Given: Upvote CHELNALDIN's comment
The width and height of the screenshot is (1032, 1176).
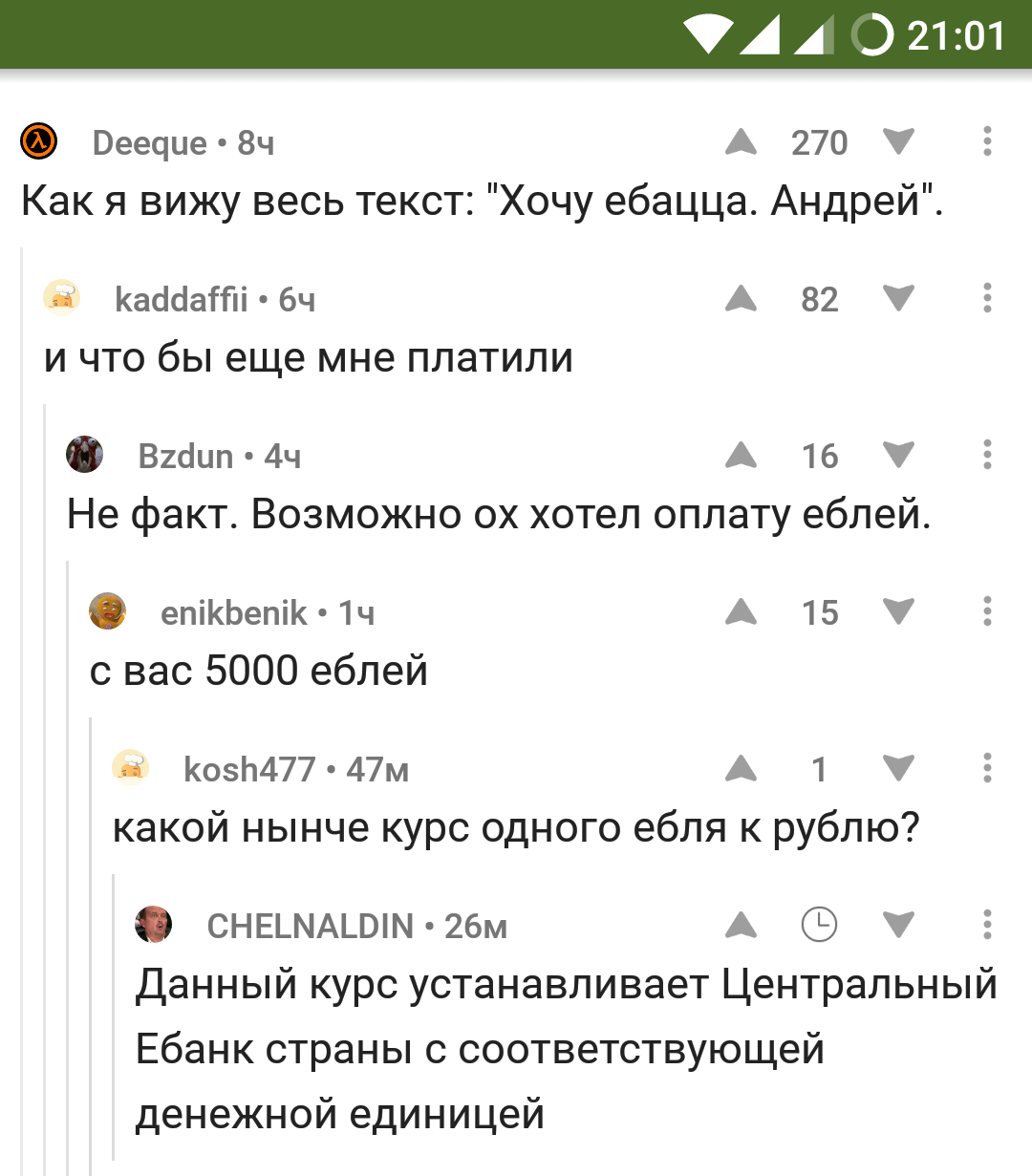Looking at the screenshot, I should pos(741,926).
